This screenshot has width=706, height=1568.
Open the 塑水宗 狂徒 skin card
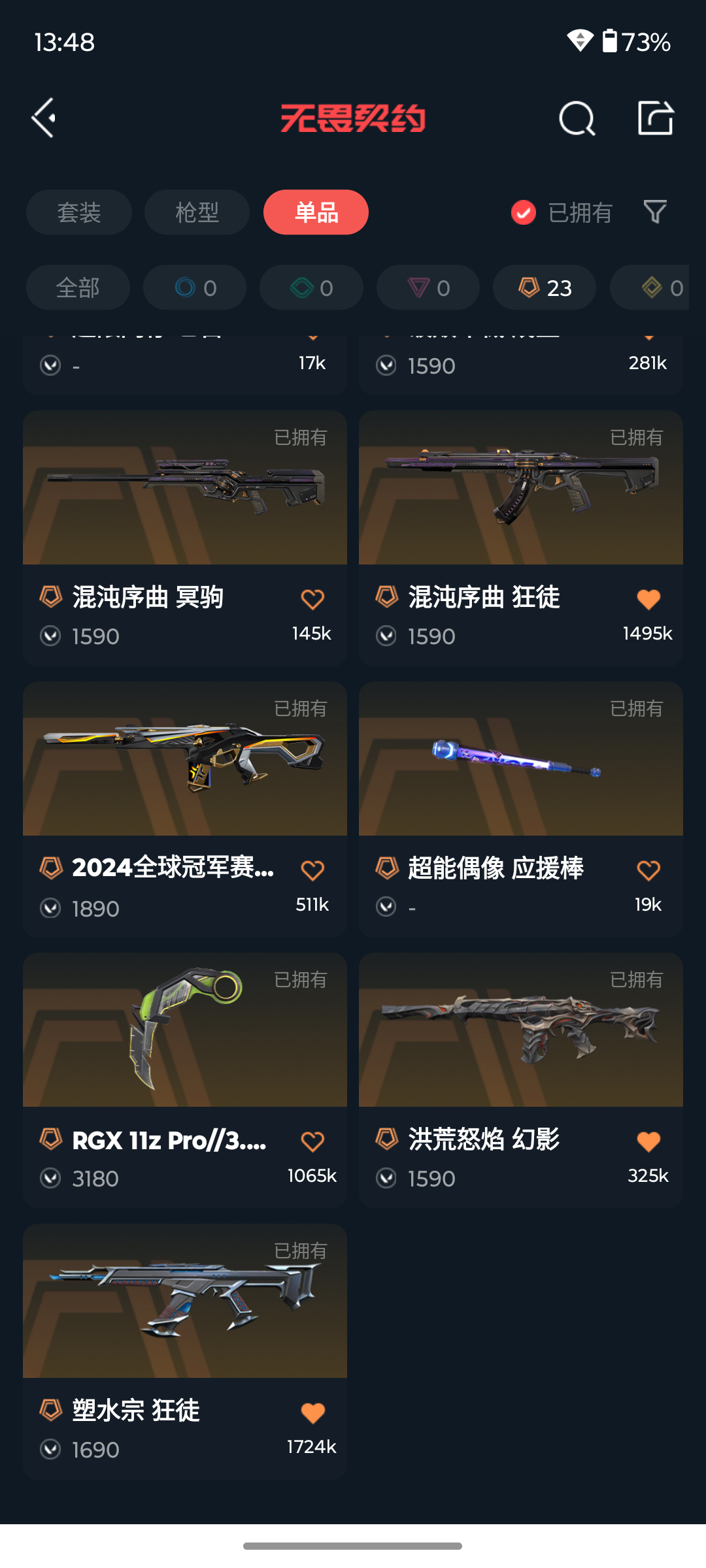185,1352
